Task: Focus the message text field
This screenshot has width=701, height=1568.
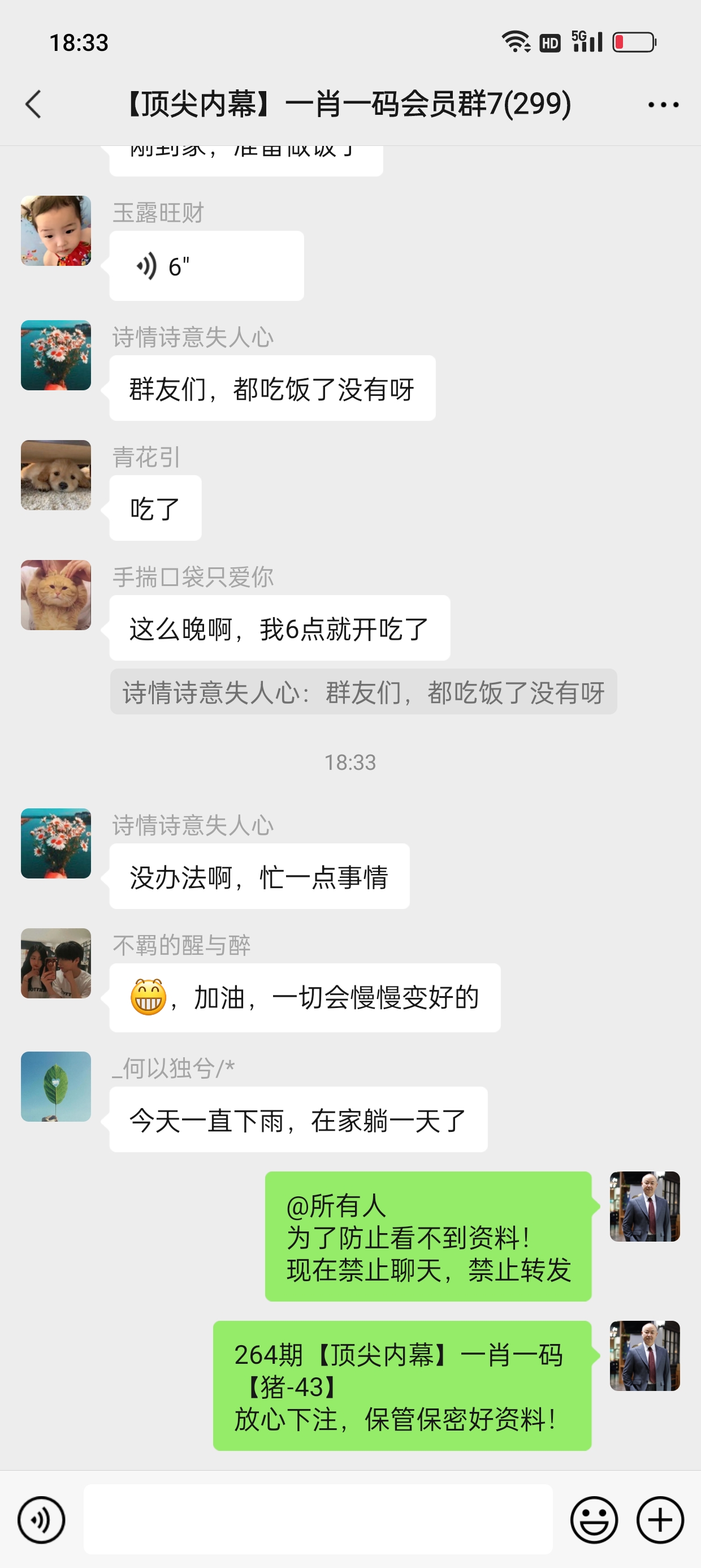Action: 318,1520
